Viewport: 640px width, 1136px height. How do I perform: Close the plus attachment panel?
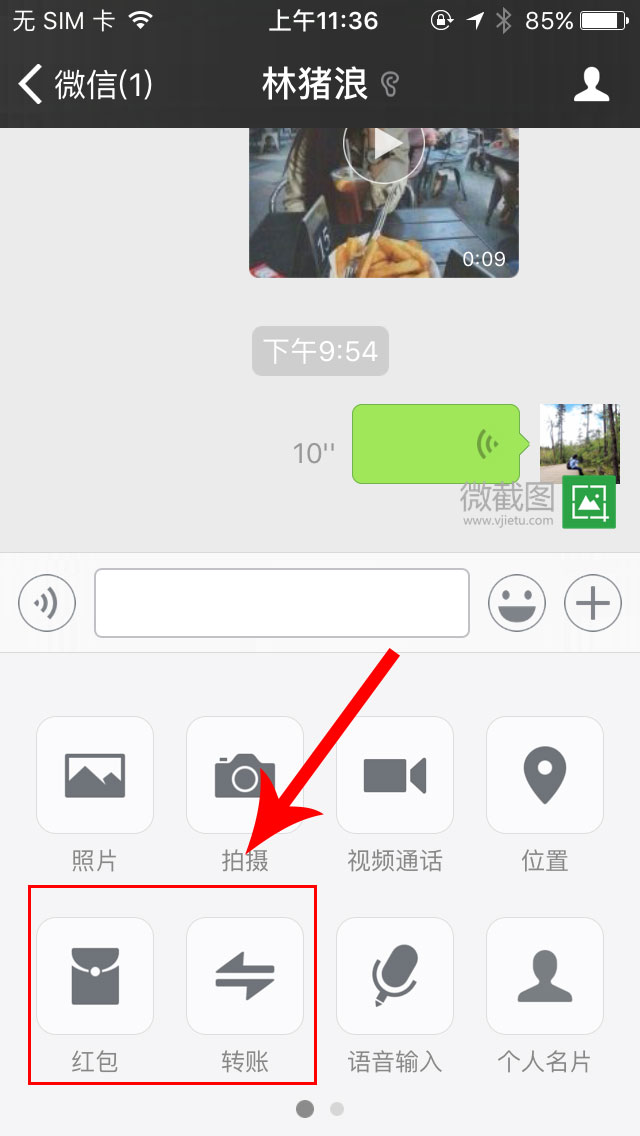pyautogui.click(x=593, y=603)
